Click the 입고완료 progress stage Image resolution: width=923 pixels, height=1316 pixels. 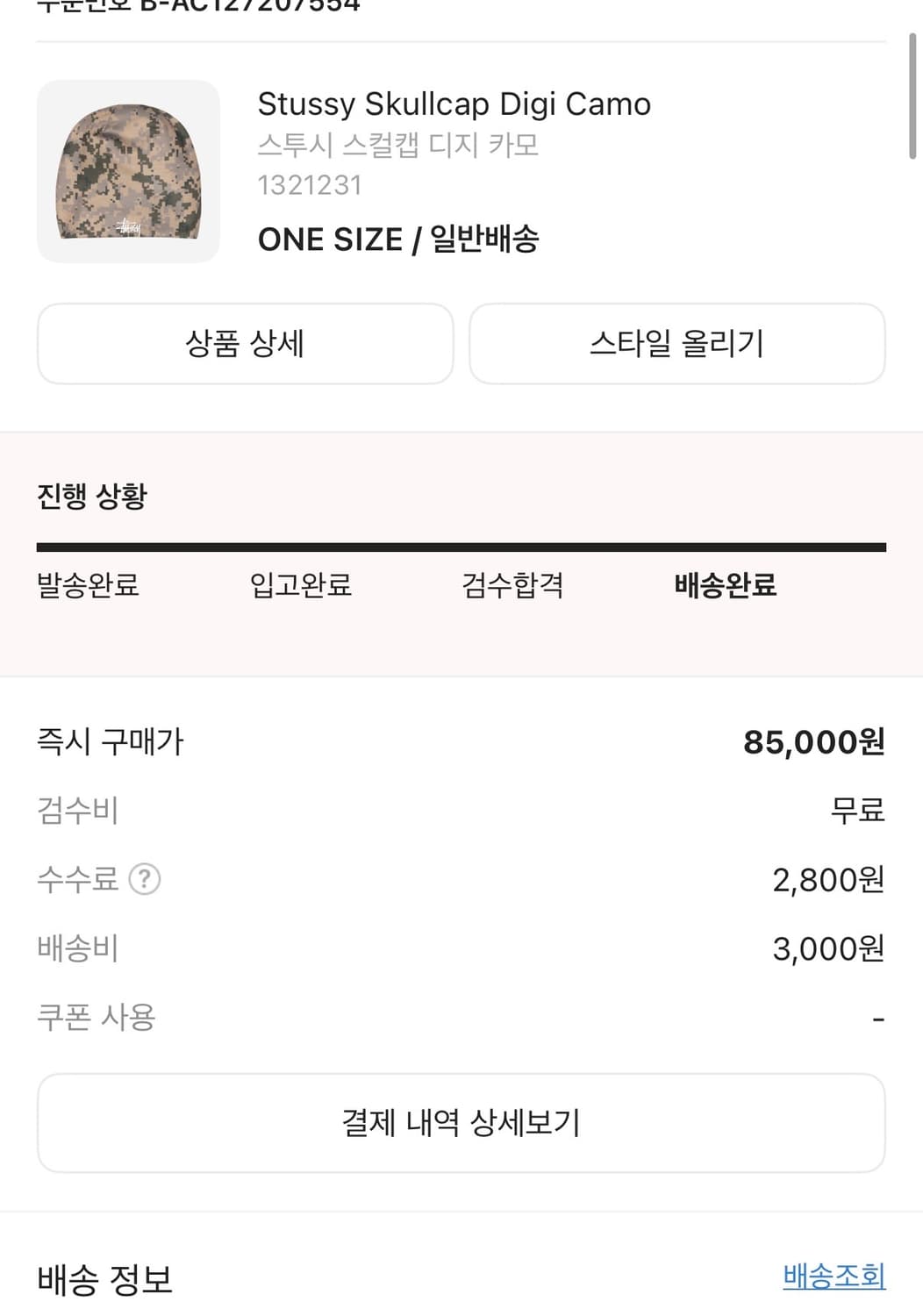[x=301, y=586]
